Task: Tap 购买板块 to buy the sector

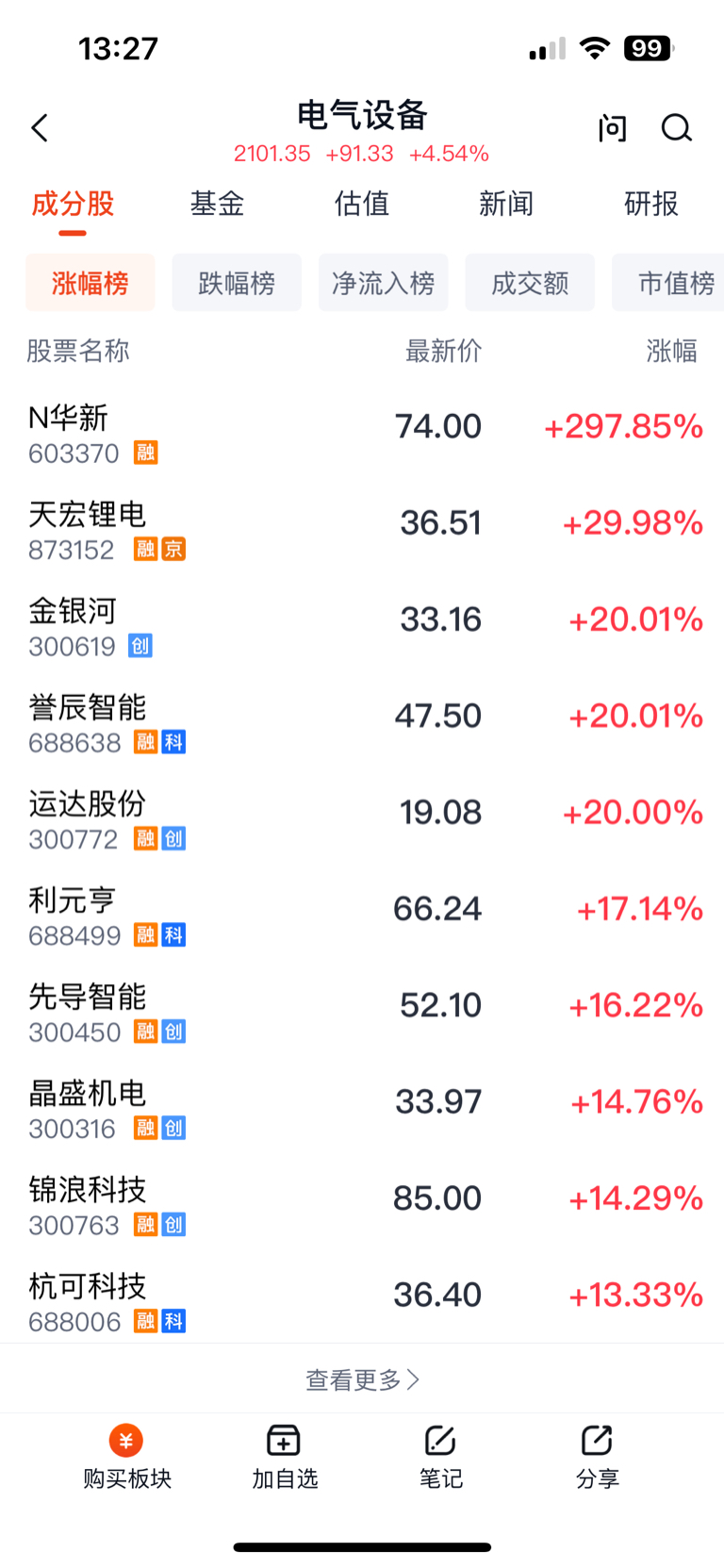Action: point(126,1456)
